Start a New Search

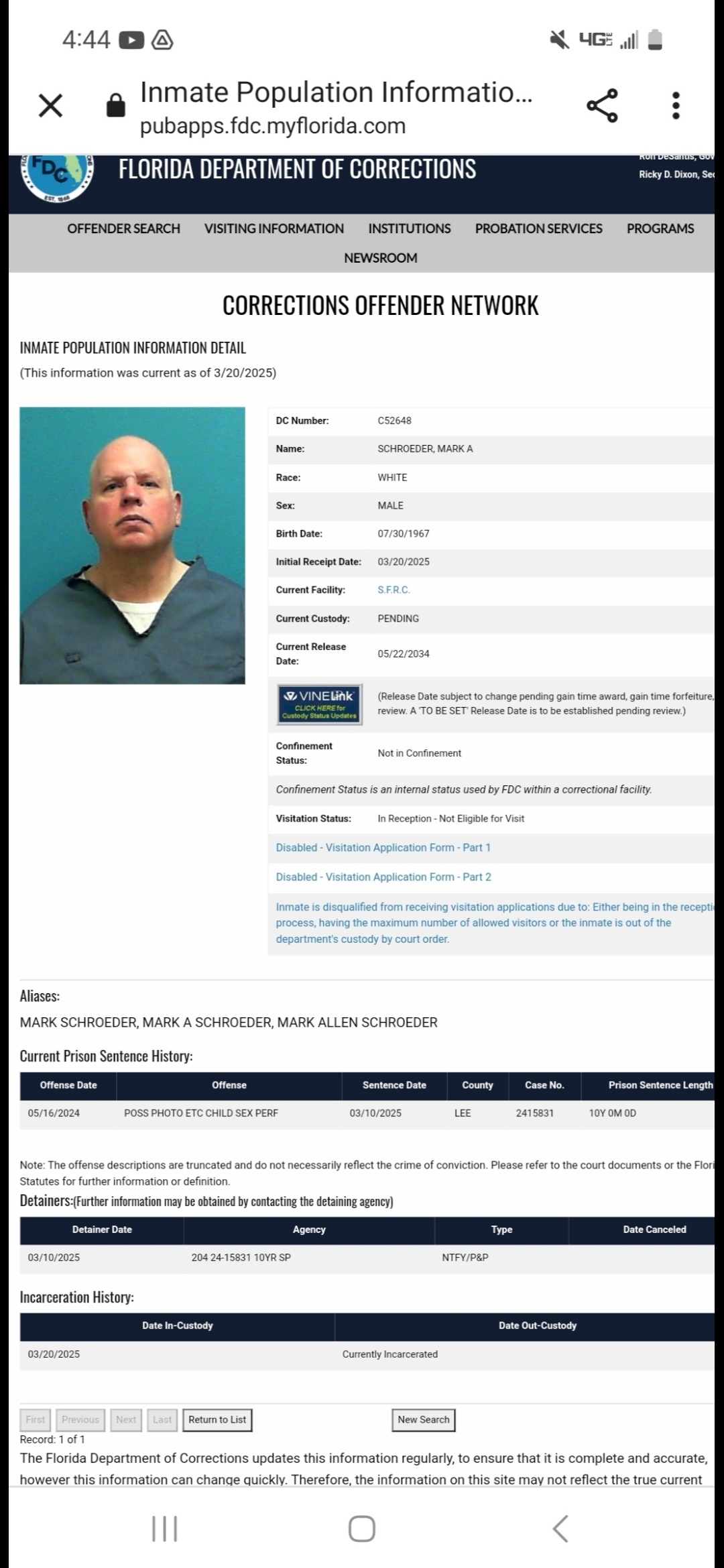click(424, 1419)
